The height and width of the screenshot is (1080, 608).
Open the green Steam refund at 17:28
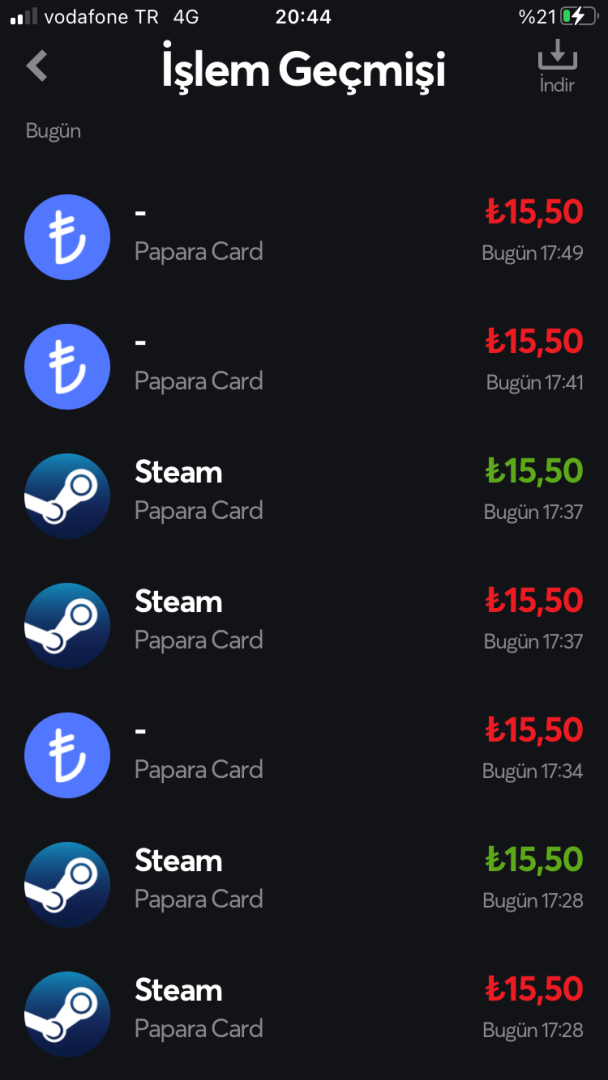(x=304, y=879)
